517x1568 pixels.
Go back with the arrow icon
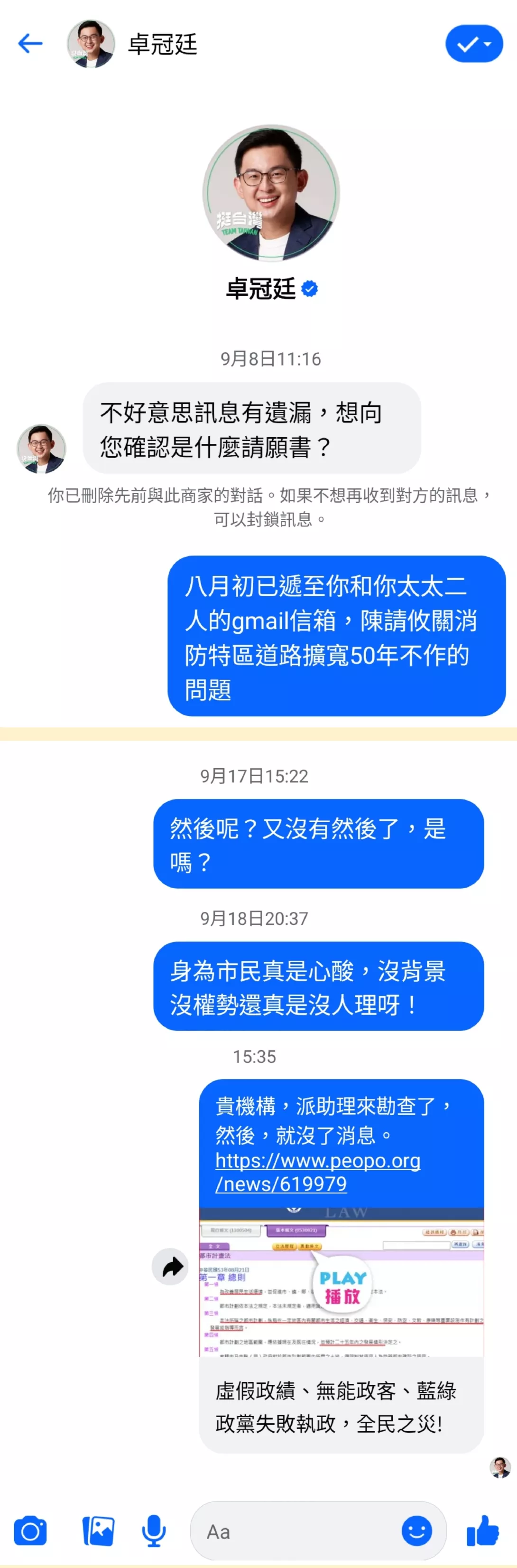30,44
